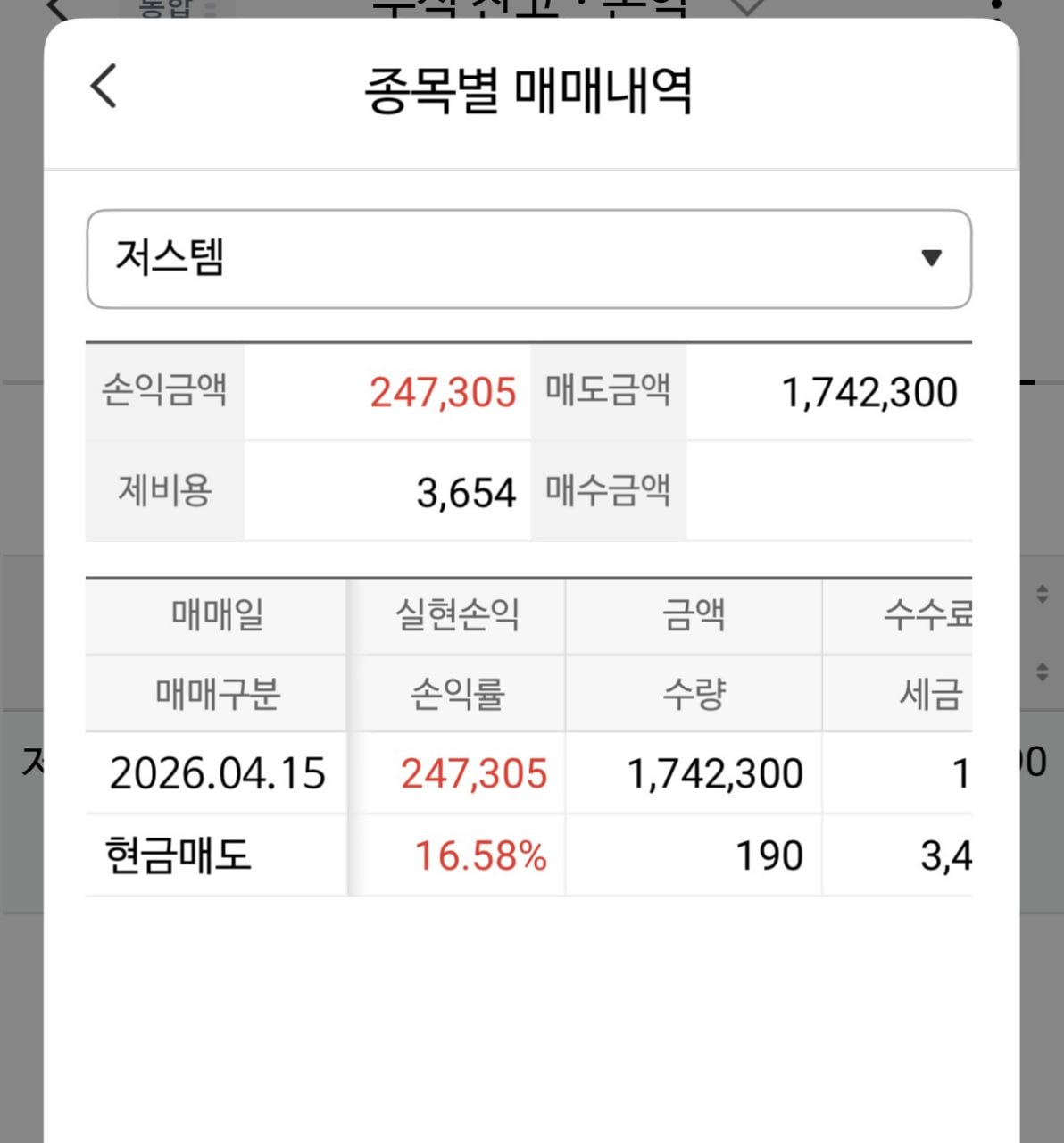Toggle descending sort on the 세금 column
1064x1143 pixels.
[1041, 672]
